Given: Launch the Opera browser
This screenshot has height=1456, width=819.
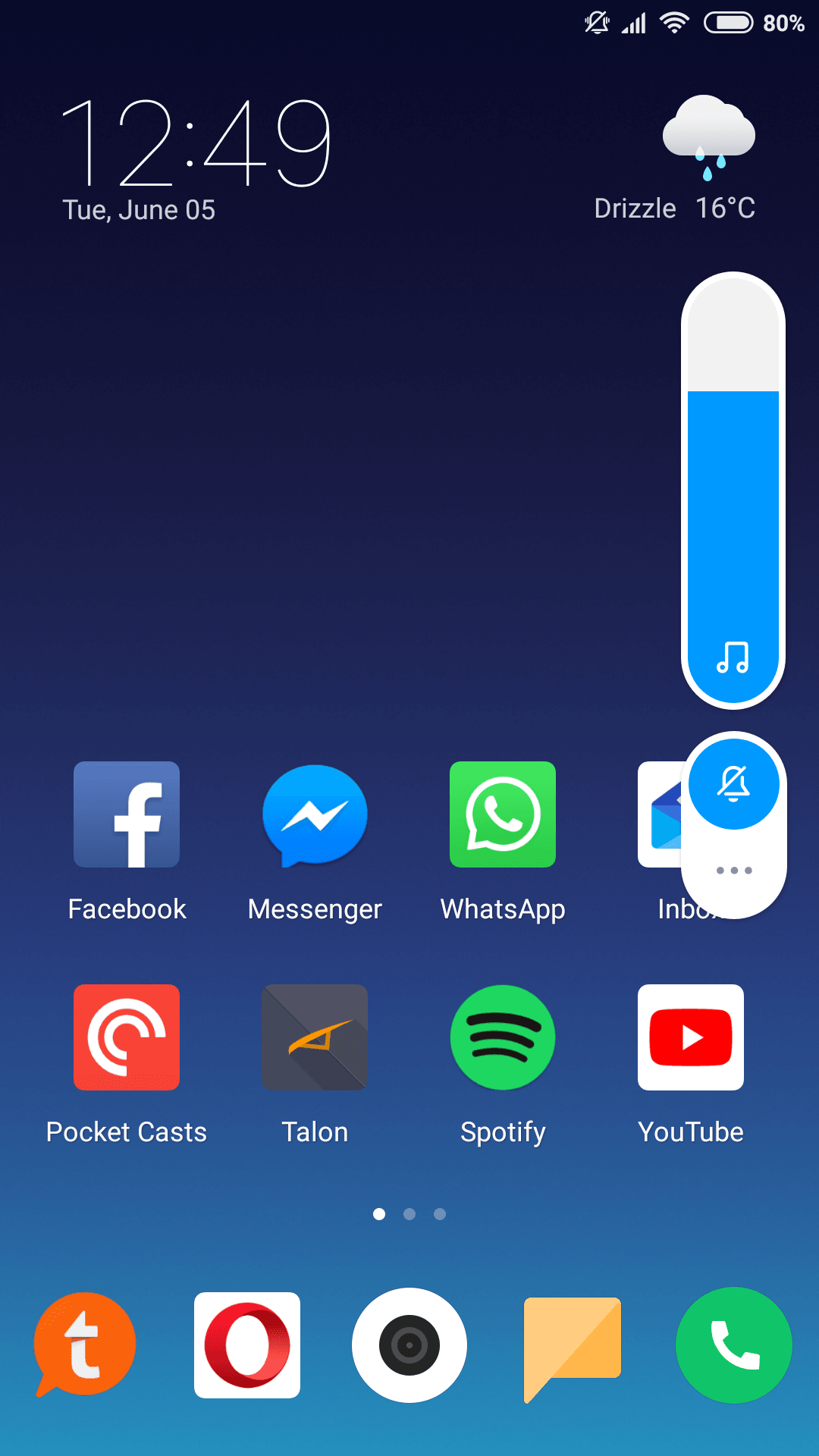Looking at the screenshot, I should tap(247, 1345).
